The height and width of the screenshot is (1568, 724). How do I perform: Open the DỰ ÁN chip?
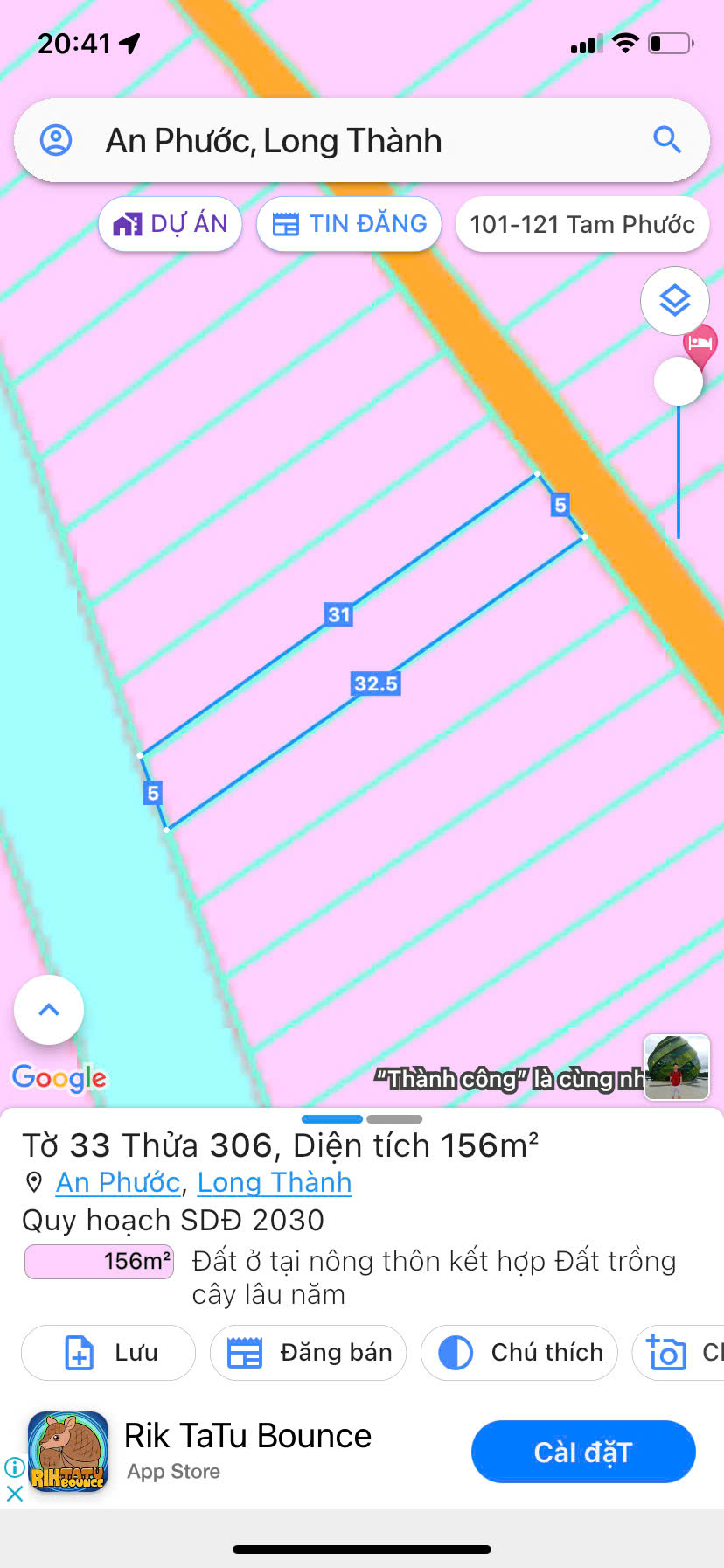click(171, 224)
